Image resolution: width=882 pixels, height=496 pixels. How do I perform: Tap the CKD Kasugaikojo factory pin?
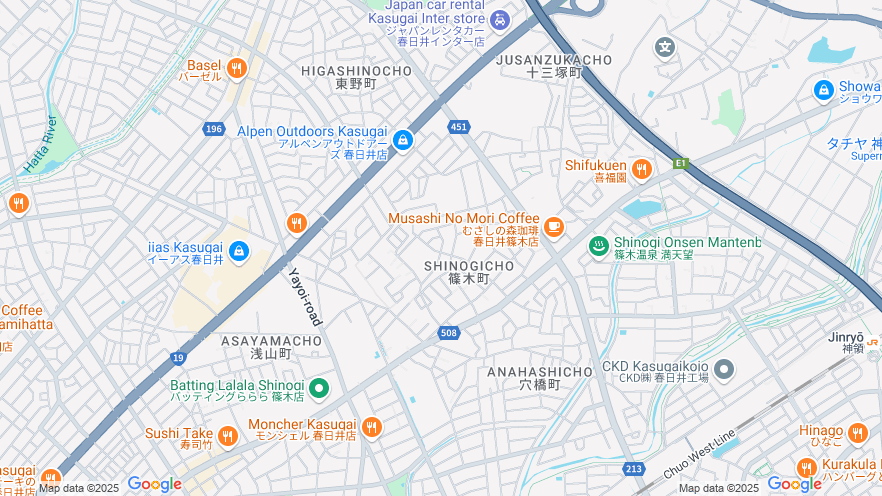(x=724, y=370)
